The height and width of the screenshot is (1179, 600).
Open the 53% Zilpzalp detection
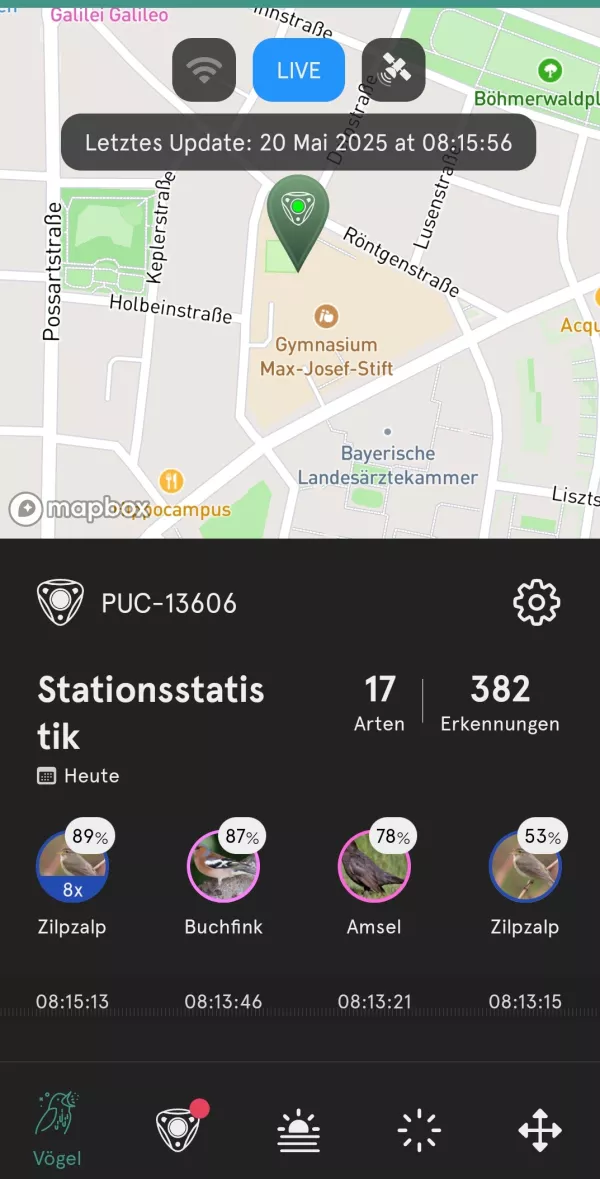525,867
